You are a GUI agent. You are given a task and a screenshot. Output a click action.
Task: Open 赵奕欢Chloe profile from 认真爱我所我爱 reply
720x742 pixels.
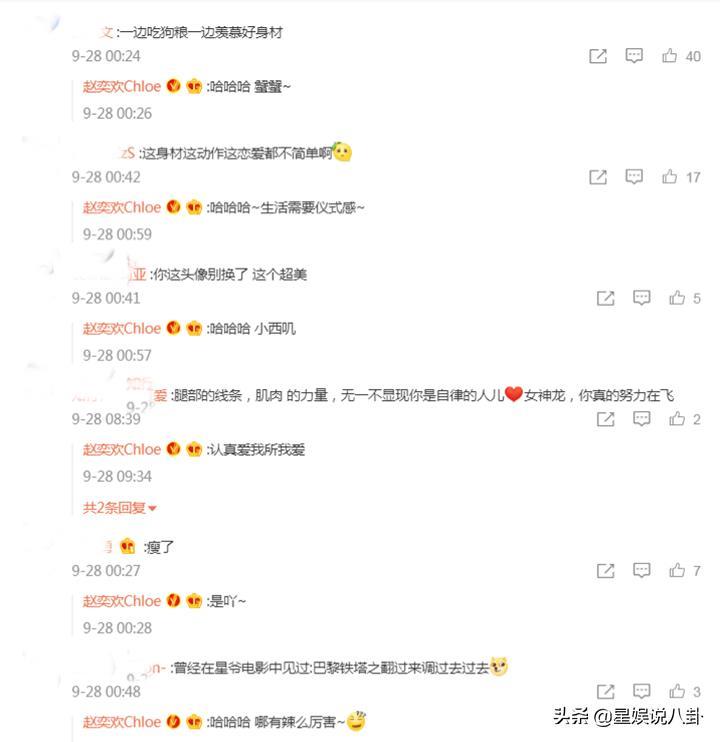pos(122,449)
